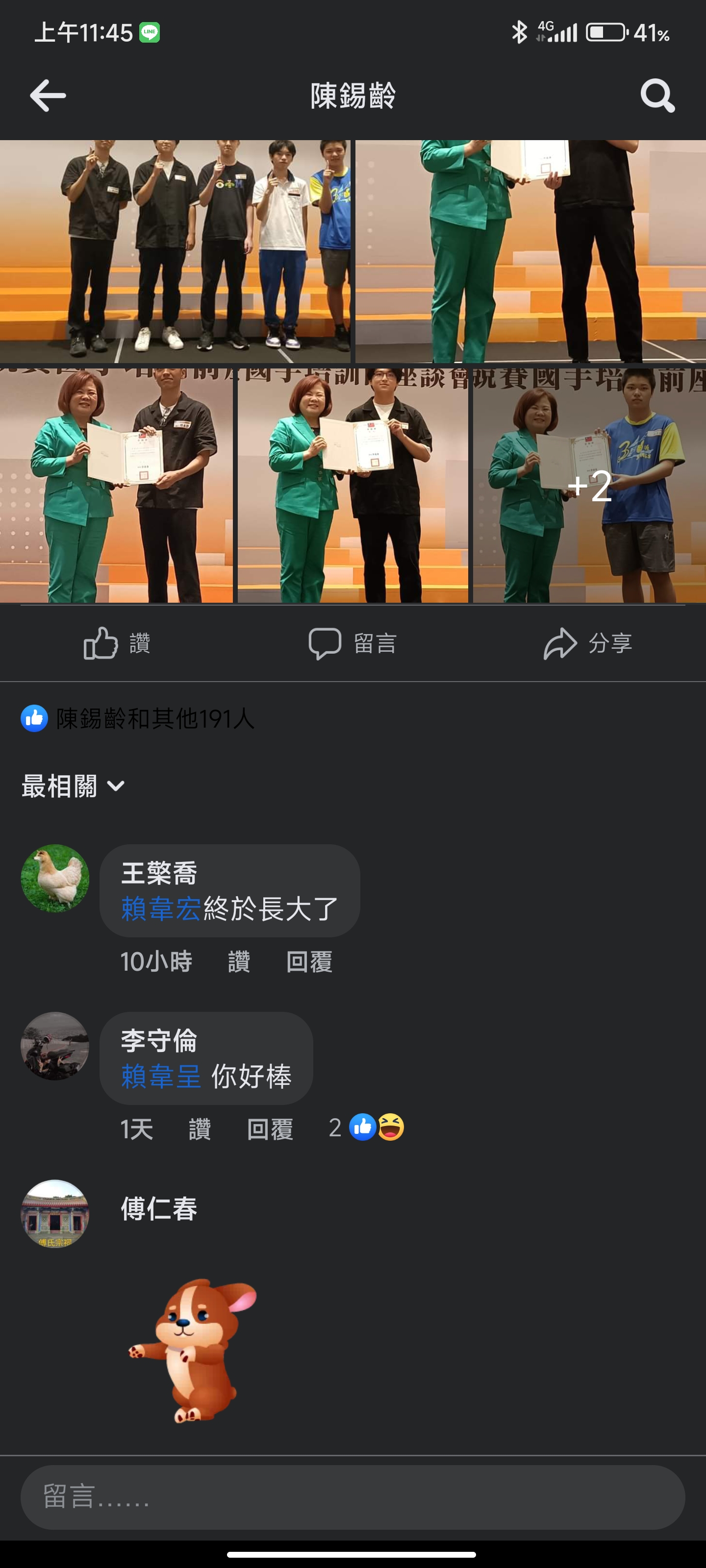Reply to 李守倫's comment

270,1130
